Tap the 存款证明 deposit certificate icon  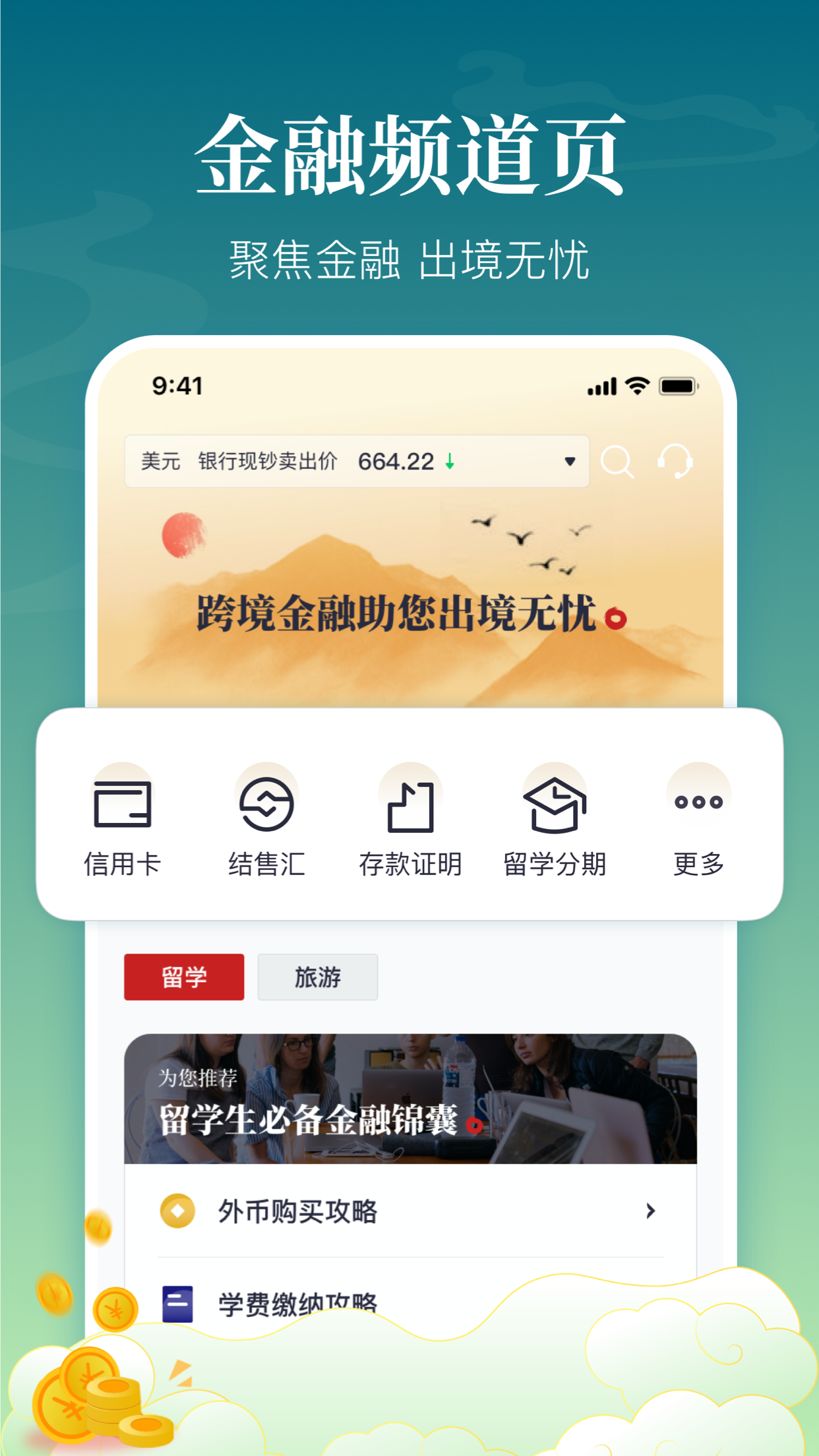tap(410, 804)
